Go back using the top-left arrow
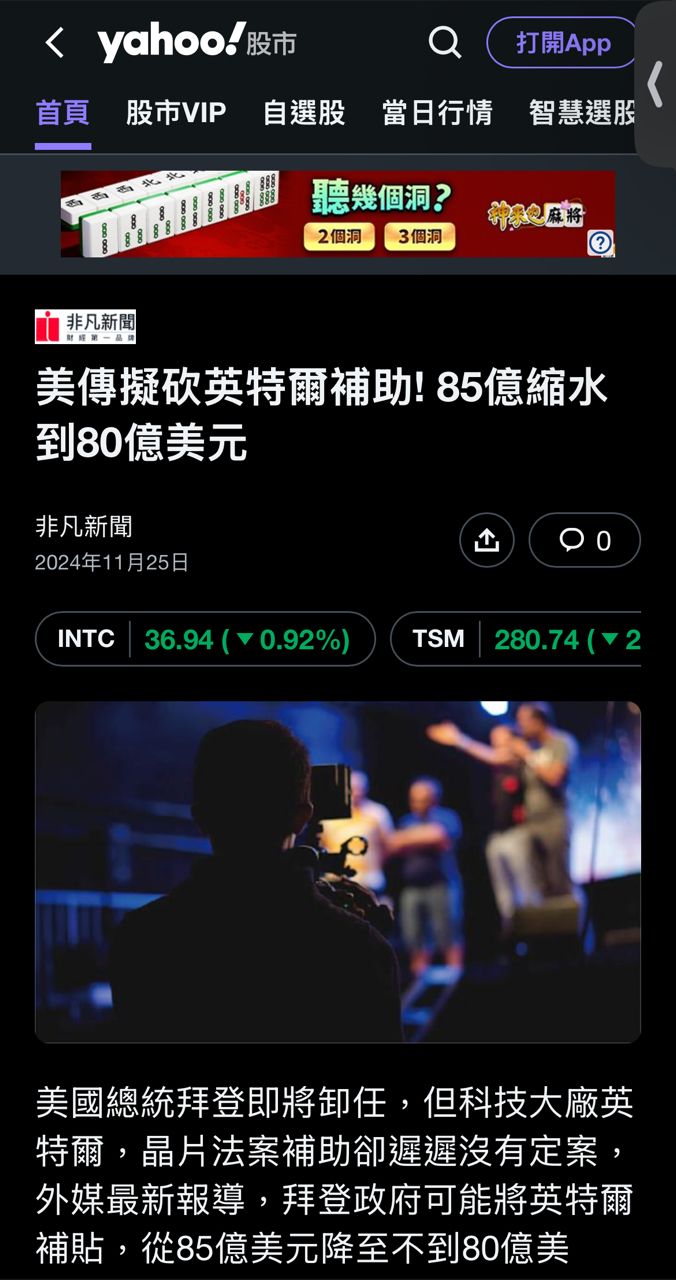This screenshot has width=676, height=1280. (55, 43)
